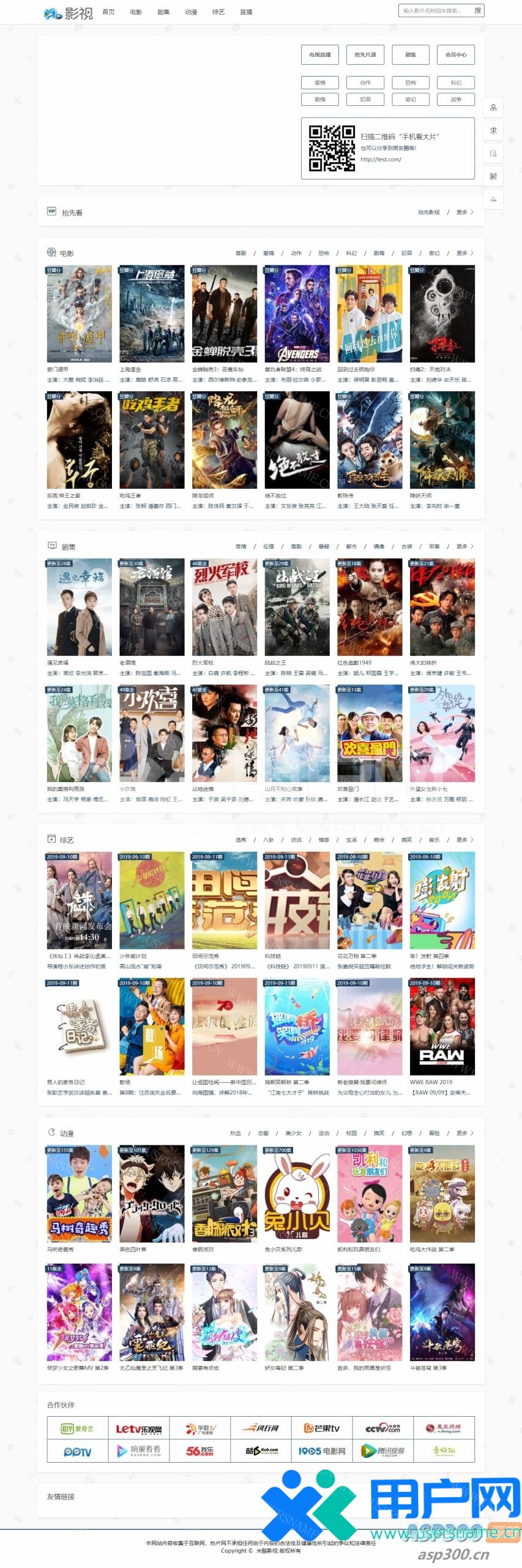Image resolution: width=522 pixels, height=1568 pixels.
Task: Open the movie search input box
Action: [436, 10]
